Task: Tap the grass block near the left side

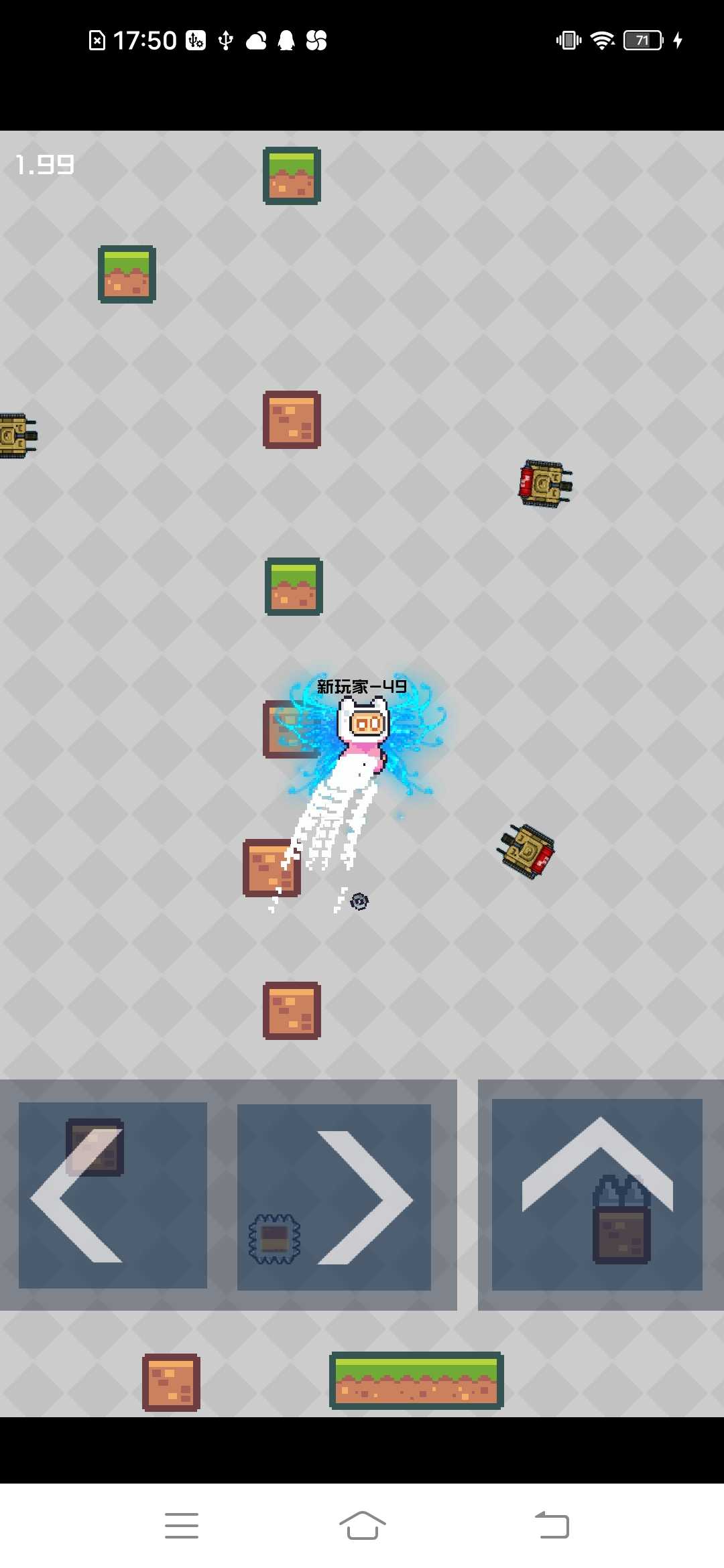Action: click(x=126, y=275)
